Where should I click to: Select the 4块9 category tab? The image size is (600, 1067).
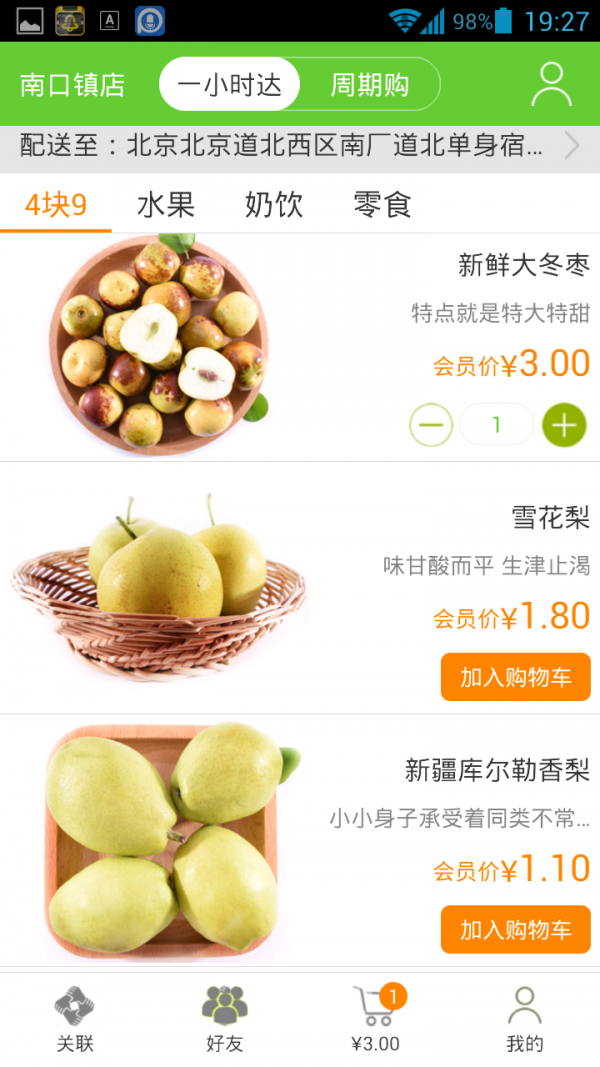tap(56, 205)
